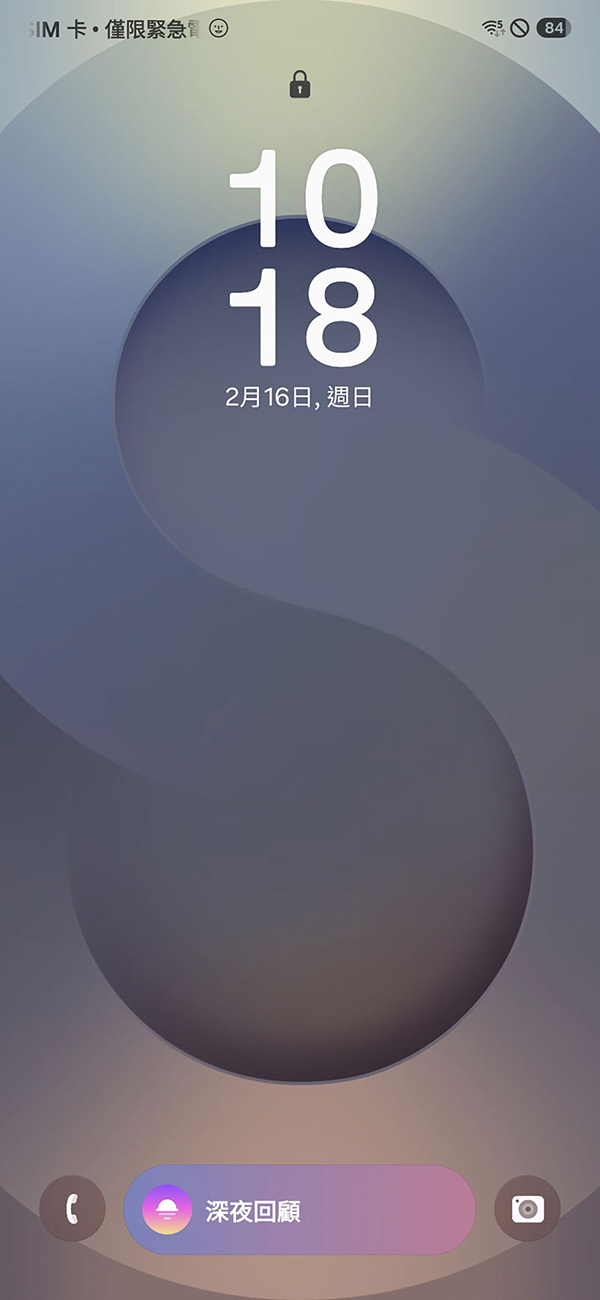Launch the camera shortcut
Screen dimensions: 600x1300
click(527, 1209)
